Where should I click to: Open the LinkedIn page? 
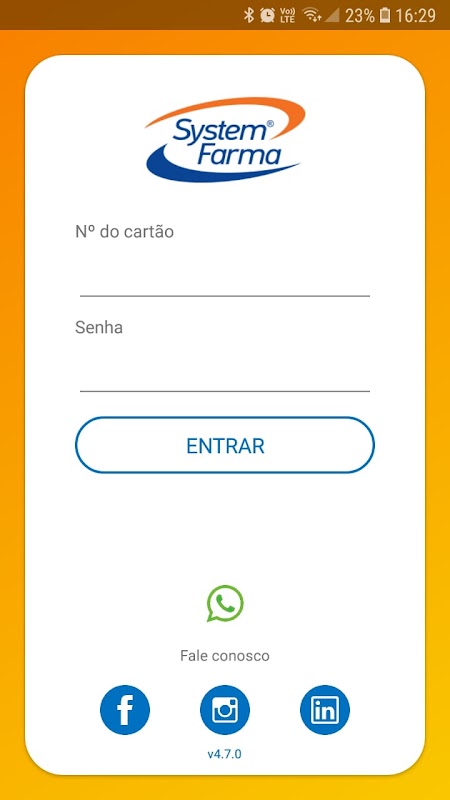coord(325,710)
